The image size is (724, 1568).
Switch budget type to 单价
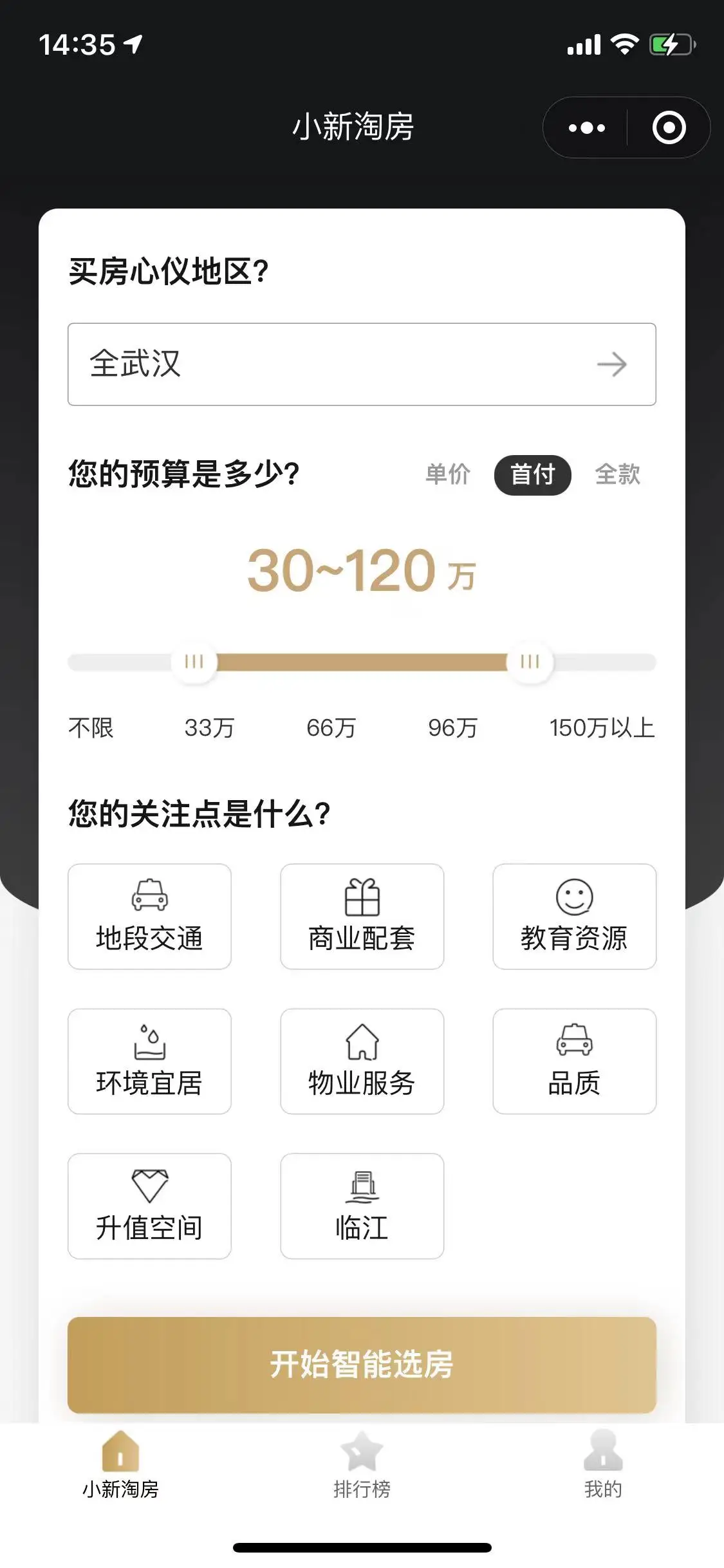[448, 475]
